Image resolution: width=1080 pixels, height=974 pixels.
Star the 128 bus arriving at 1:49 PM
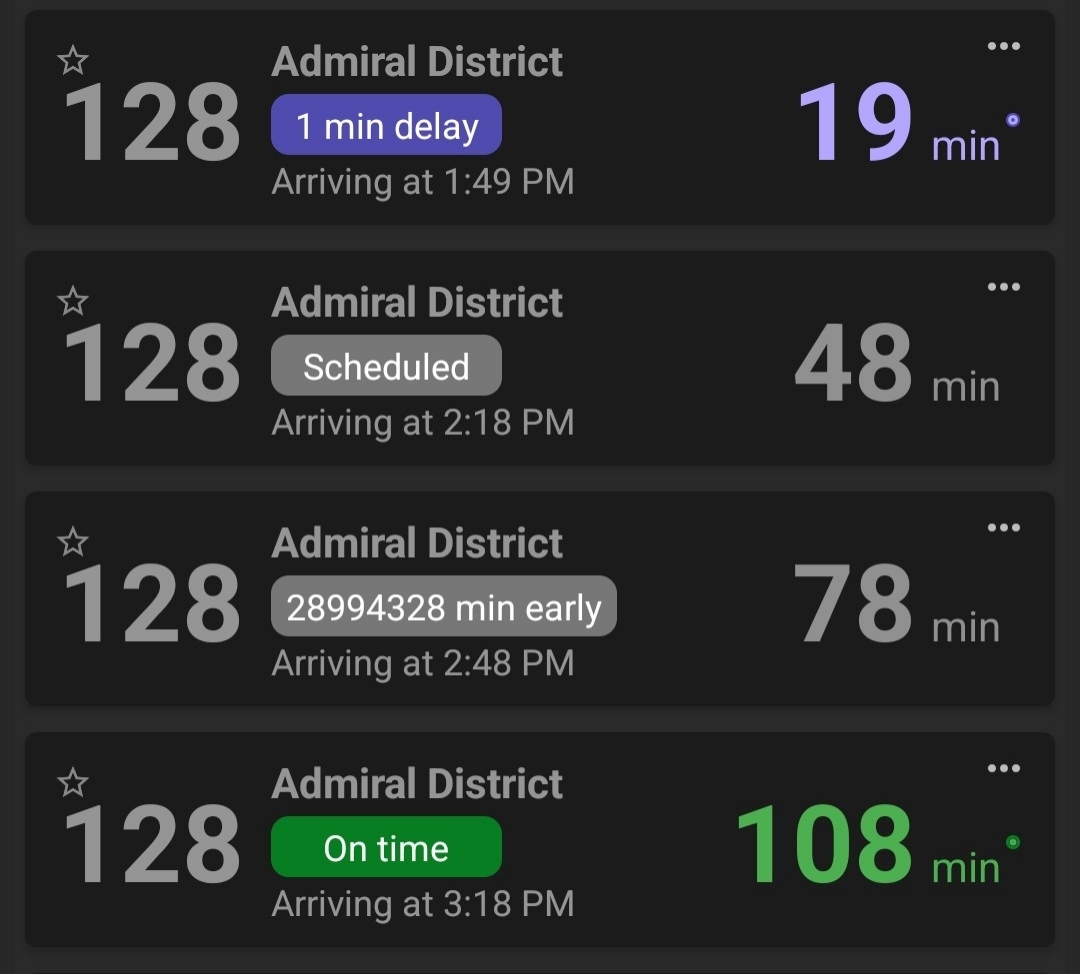(73, 61)
